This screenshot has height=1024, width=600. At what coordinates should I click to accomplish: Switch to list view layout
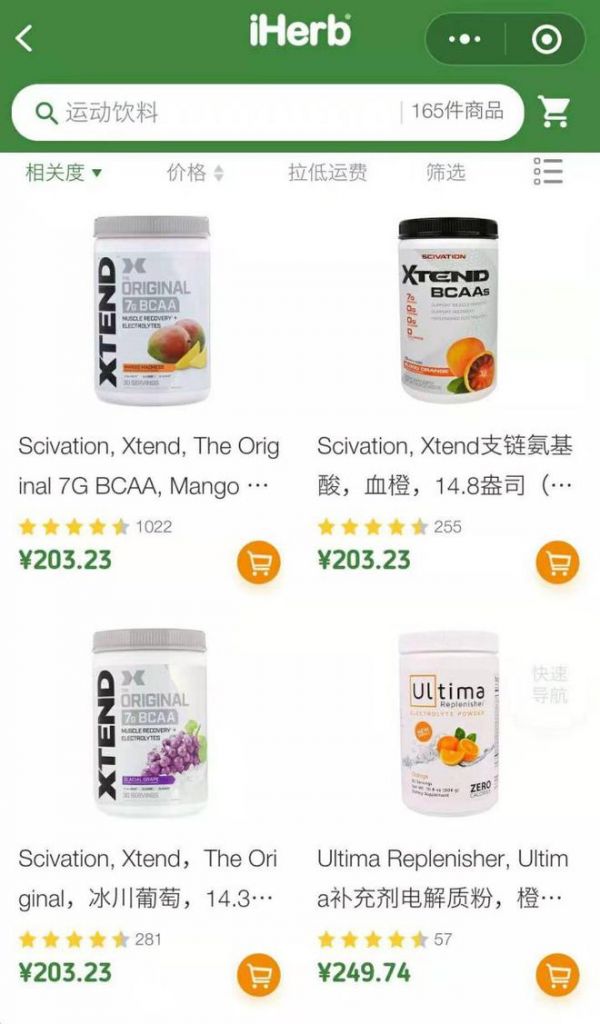[548, 172]
